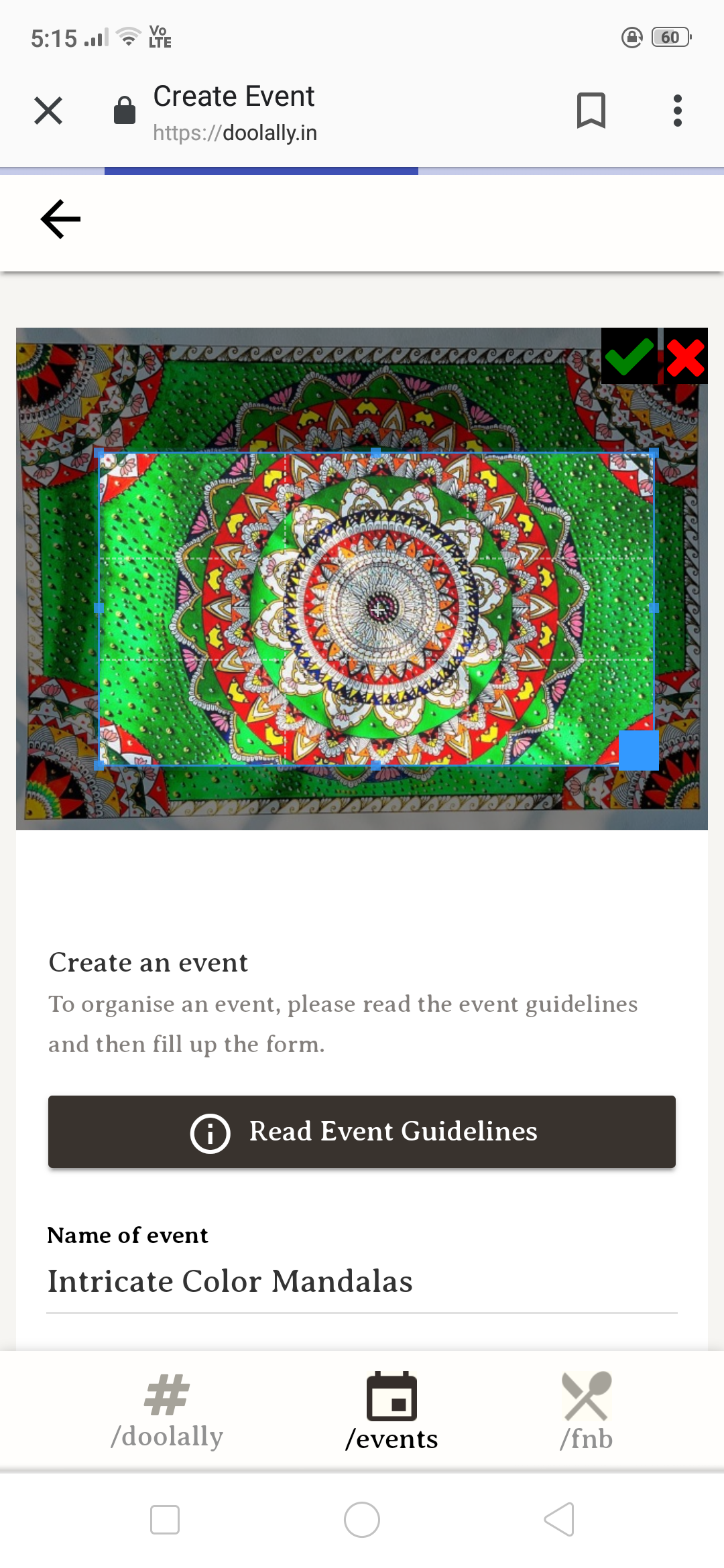The image size is (724, 1568).
Task: Switch to the /fnb tab
Action: click(587, 1410)
